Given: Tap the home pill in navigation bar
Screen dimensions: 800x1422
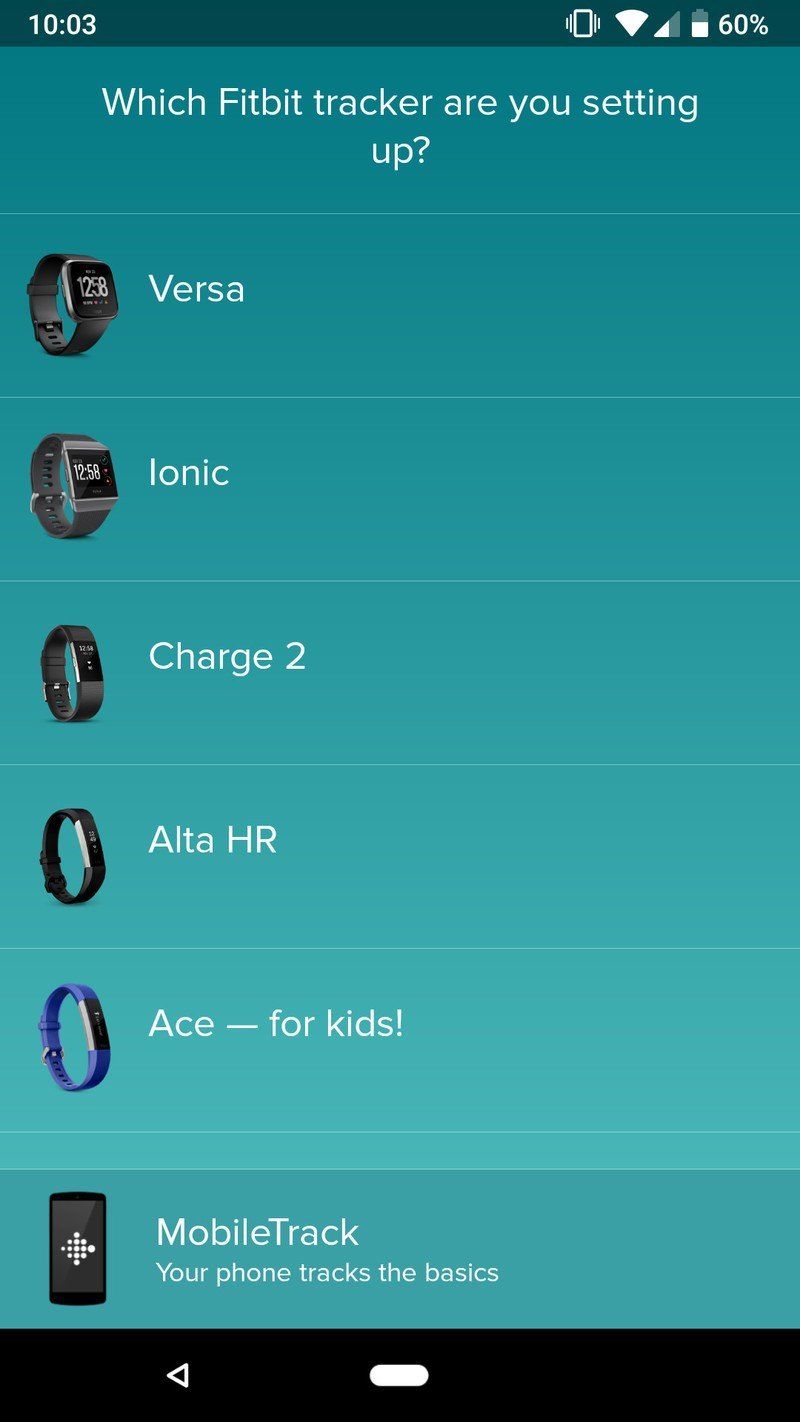Looking at the screenshot, I should coord(399,1376).
